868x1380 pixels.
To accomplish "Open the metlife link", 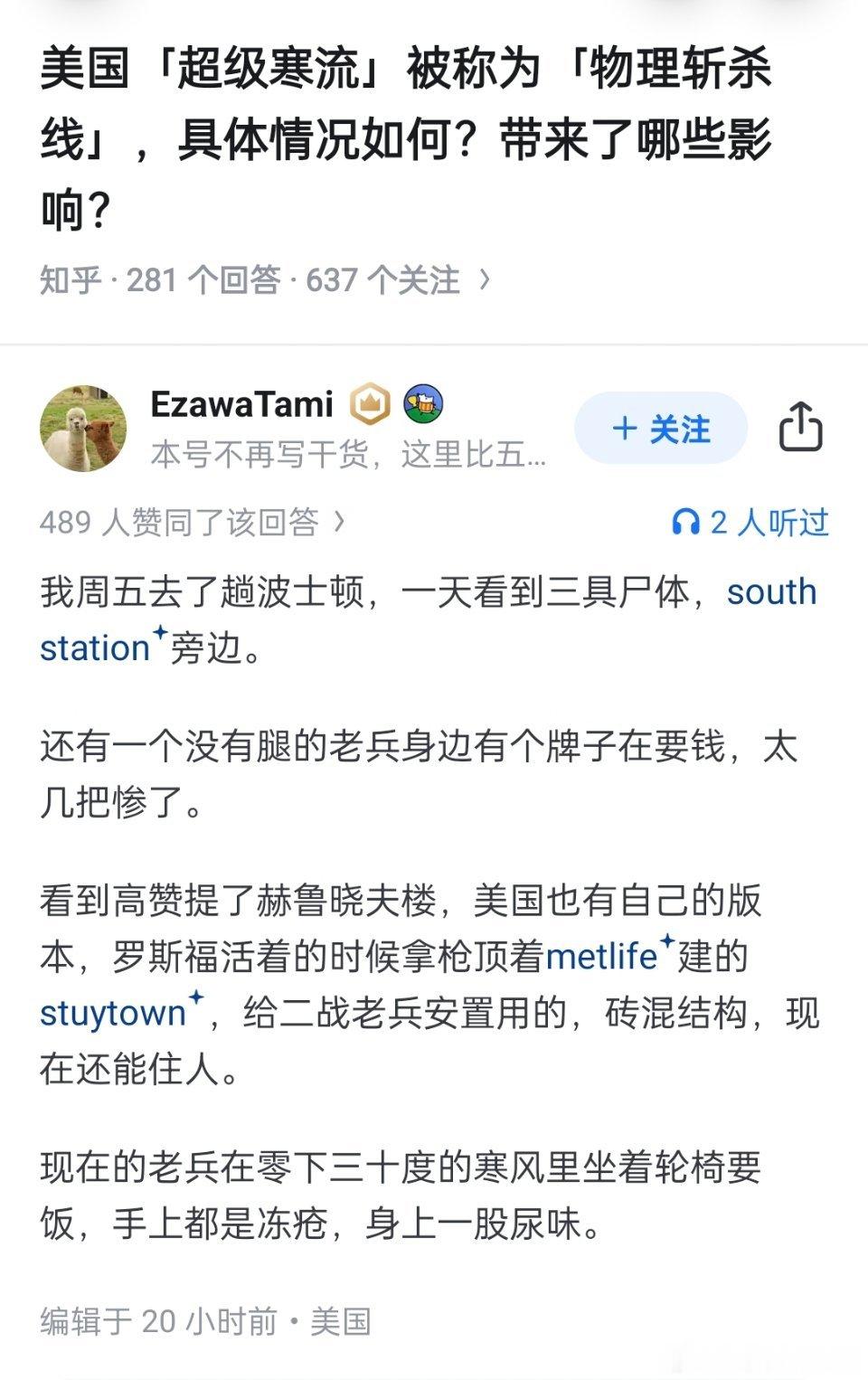I will coord(602,954).
